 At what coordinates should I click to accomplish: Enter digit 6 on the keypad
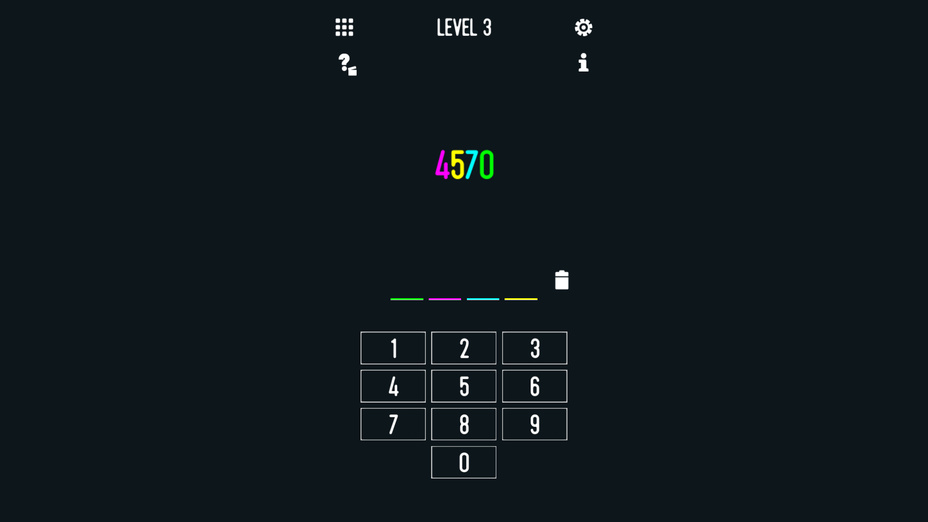(x=534, y=386)
